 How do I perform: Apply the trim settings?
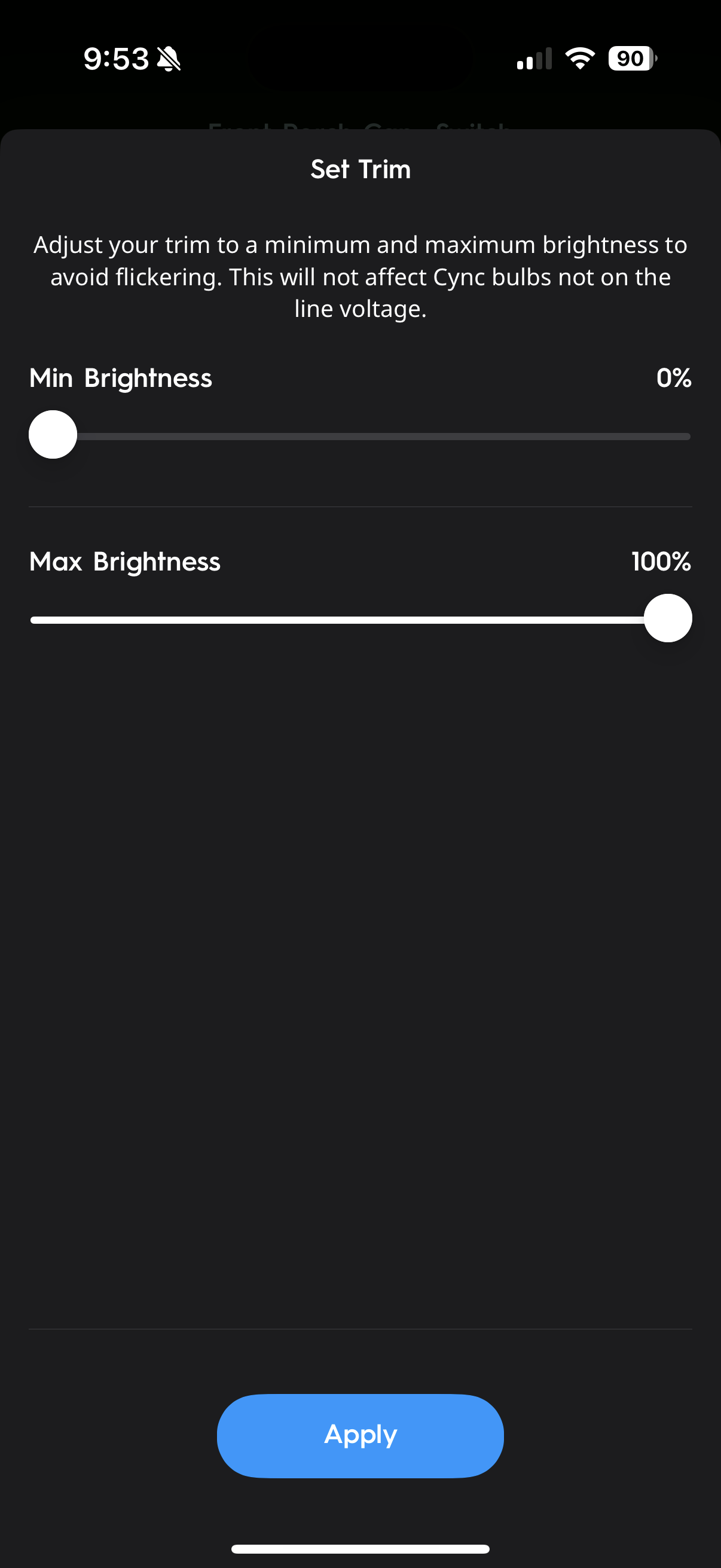(360, 1435)
